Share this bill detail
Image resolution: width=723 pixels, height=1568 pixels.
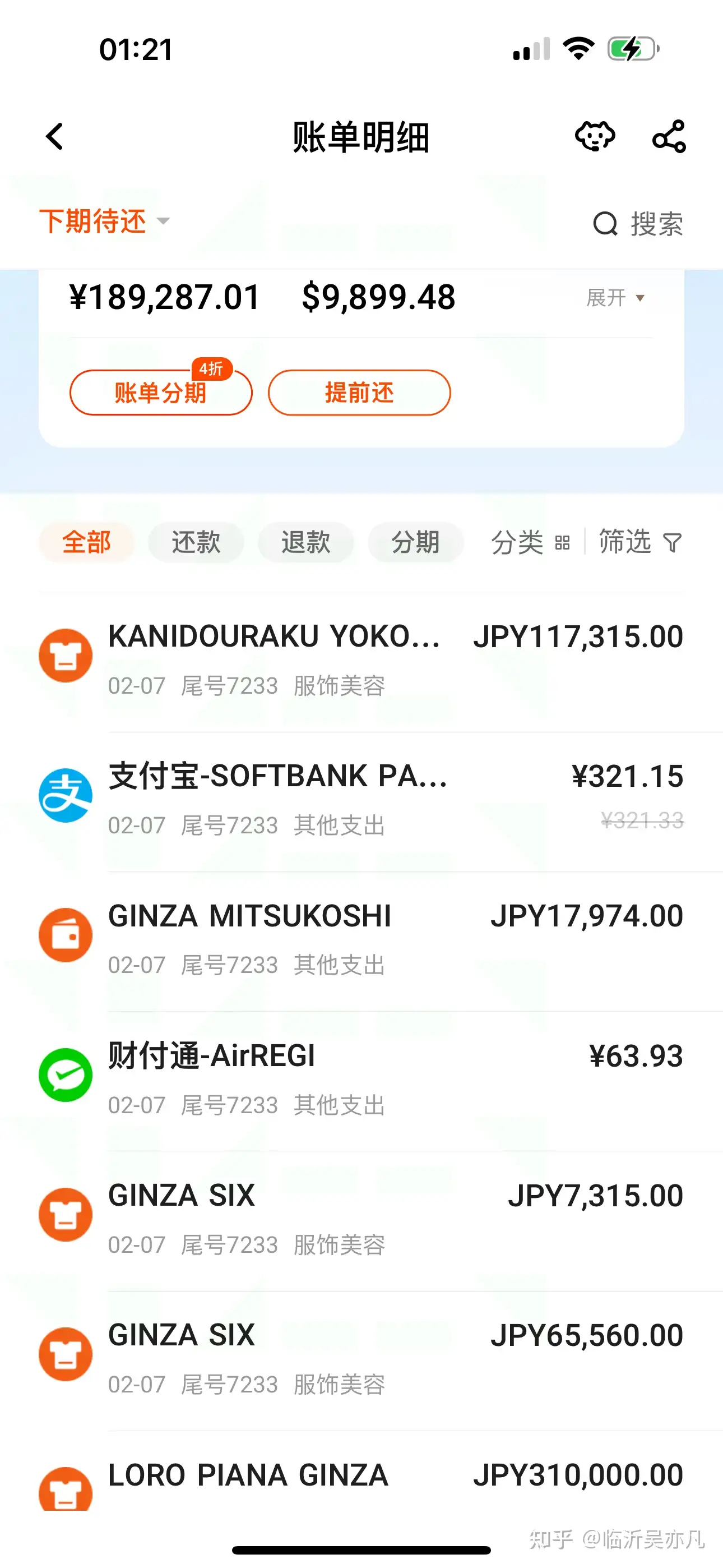tap(669, 136)
